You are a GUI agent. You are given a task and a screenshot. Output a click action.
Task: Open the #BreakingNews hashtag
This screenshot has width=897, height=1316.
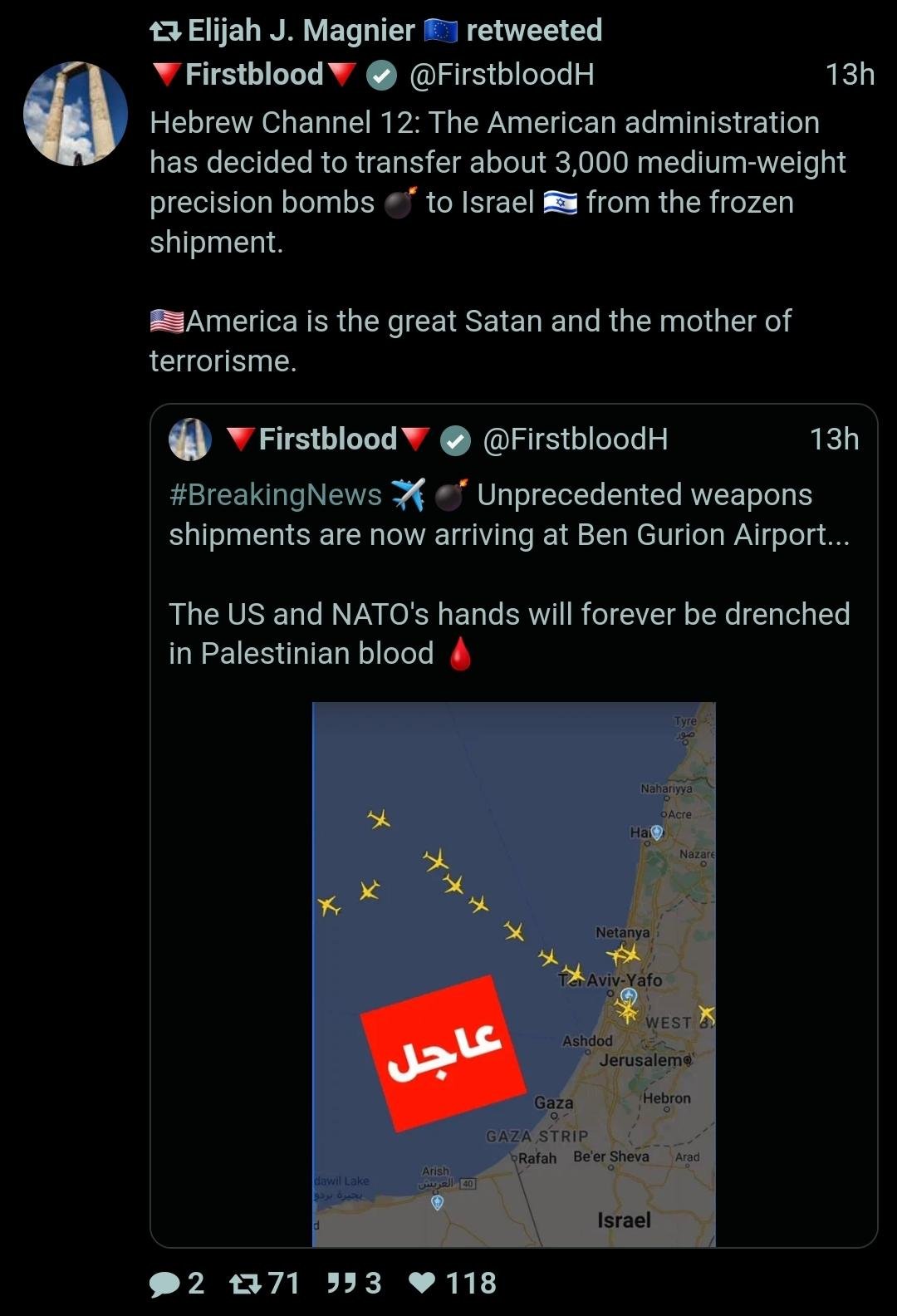tap(275, 495)
